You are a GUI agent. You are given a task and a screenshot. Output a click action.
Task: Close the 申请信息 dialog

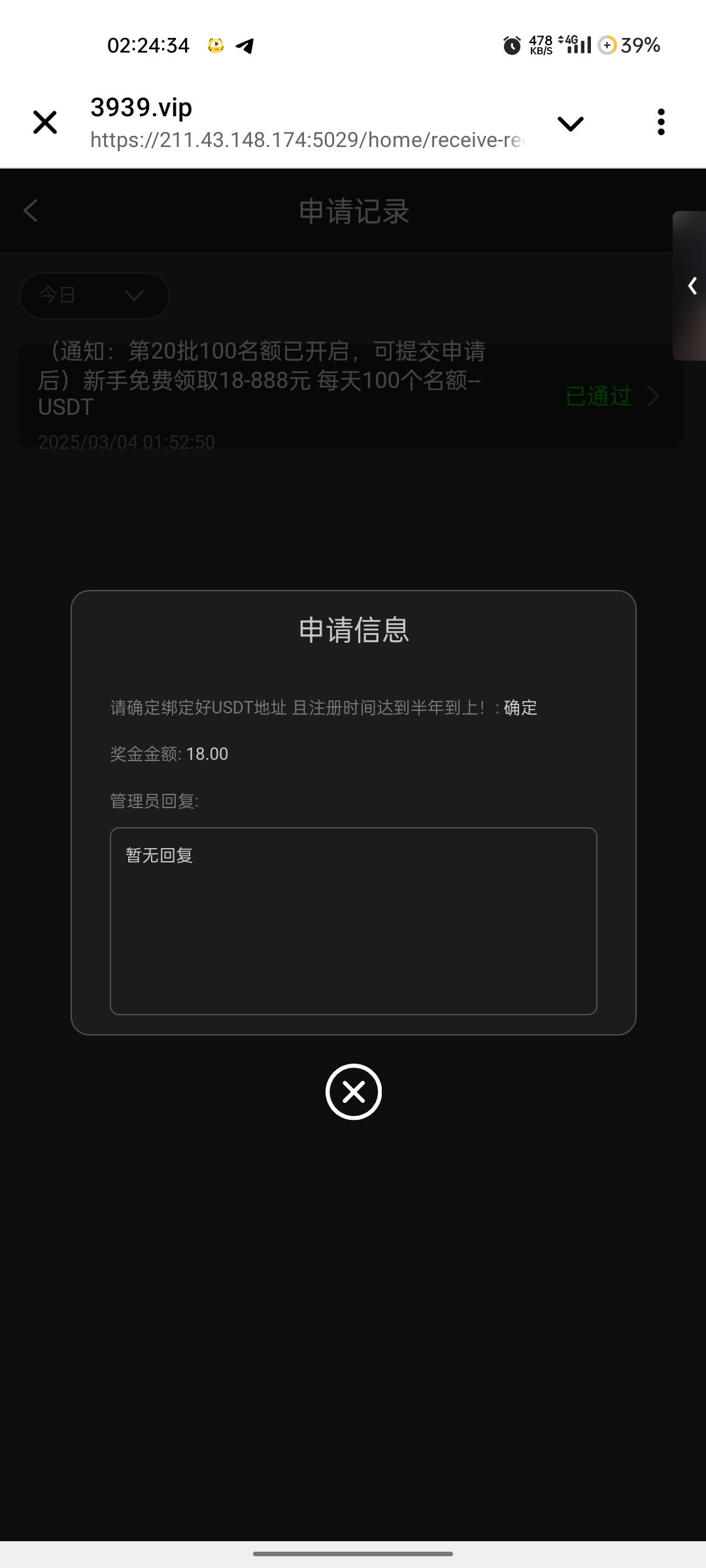(353, 1092)
